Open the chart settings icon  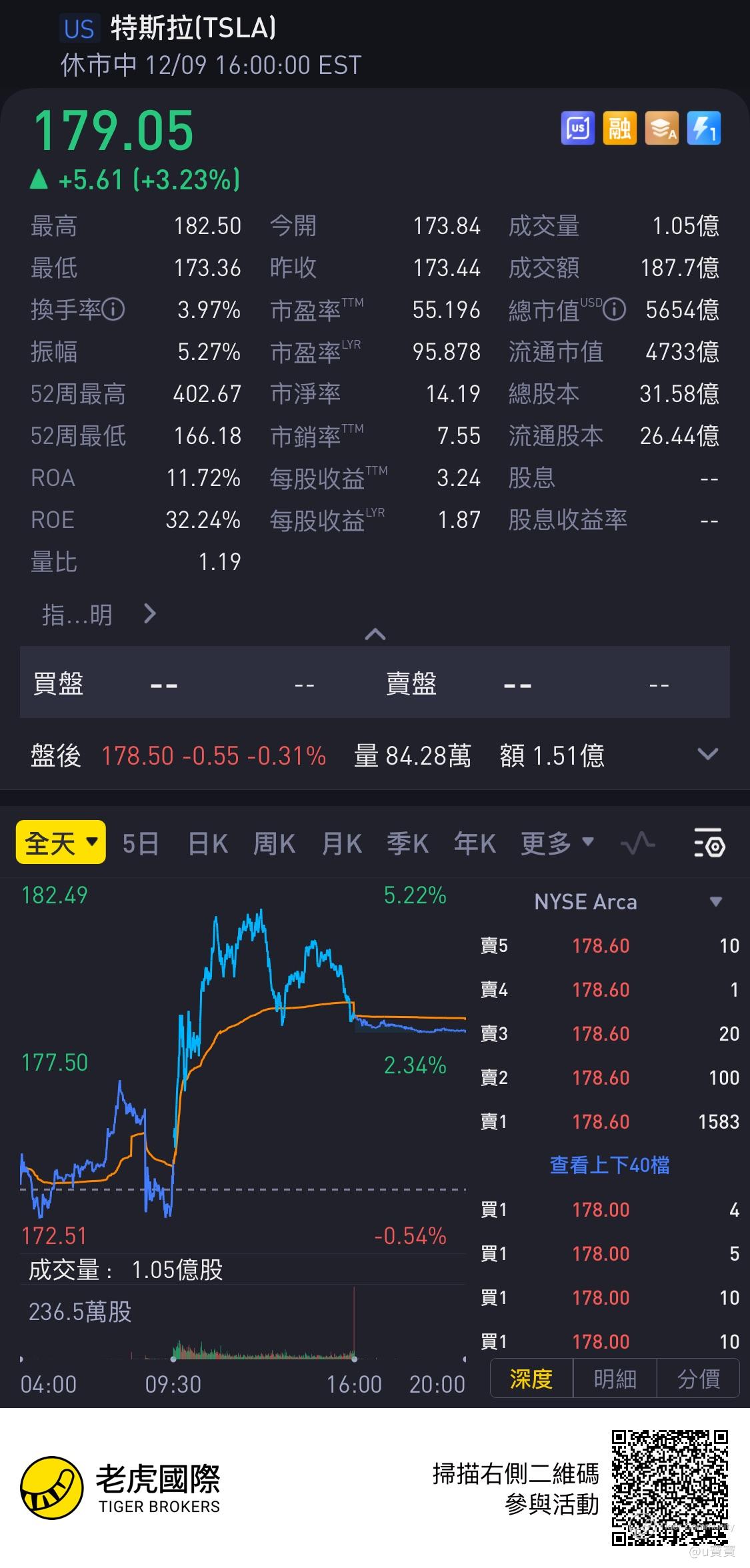point(709,844)
